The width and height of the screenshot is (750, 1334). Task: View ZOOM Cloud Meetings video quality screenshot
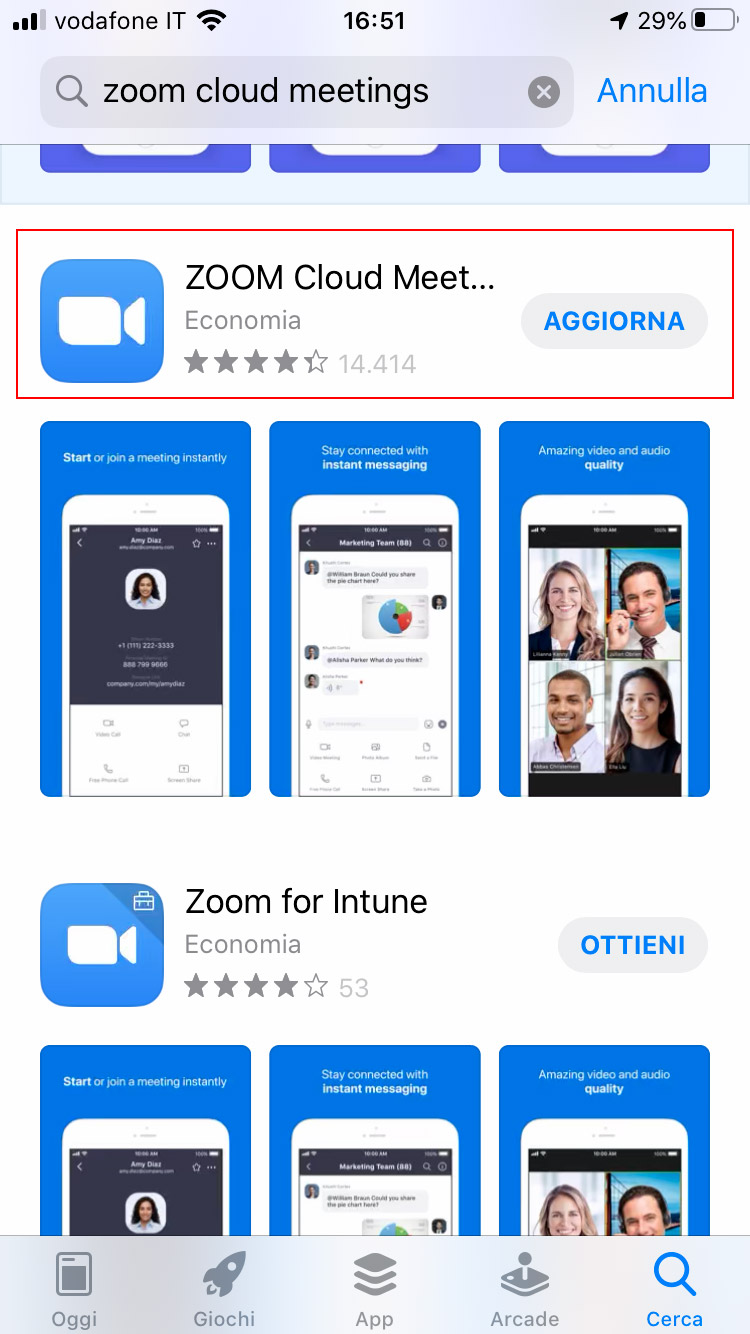604,609
